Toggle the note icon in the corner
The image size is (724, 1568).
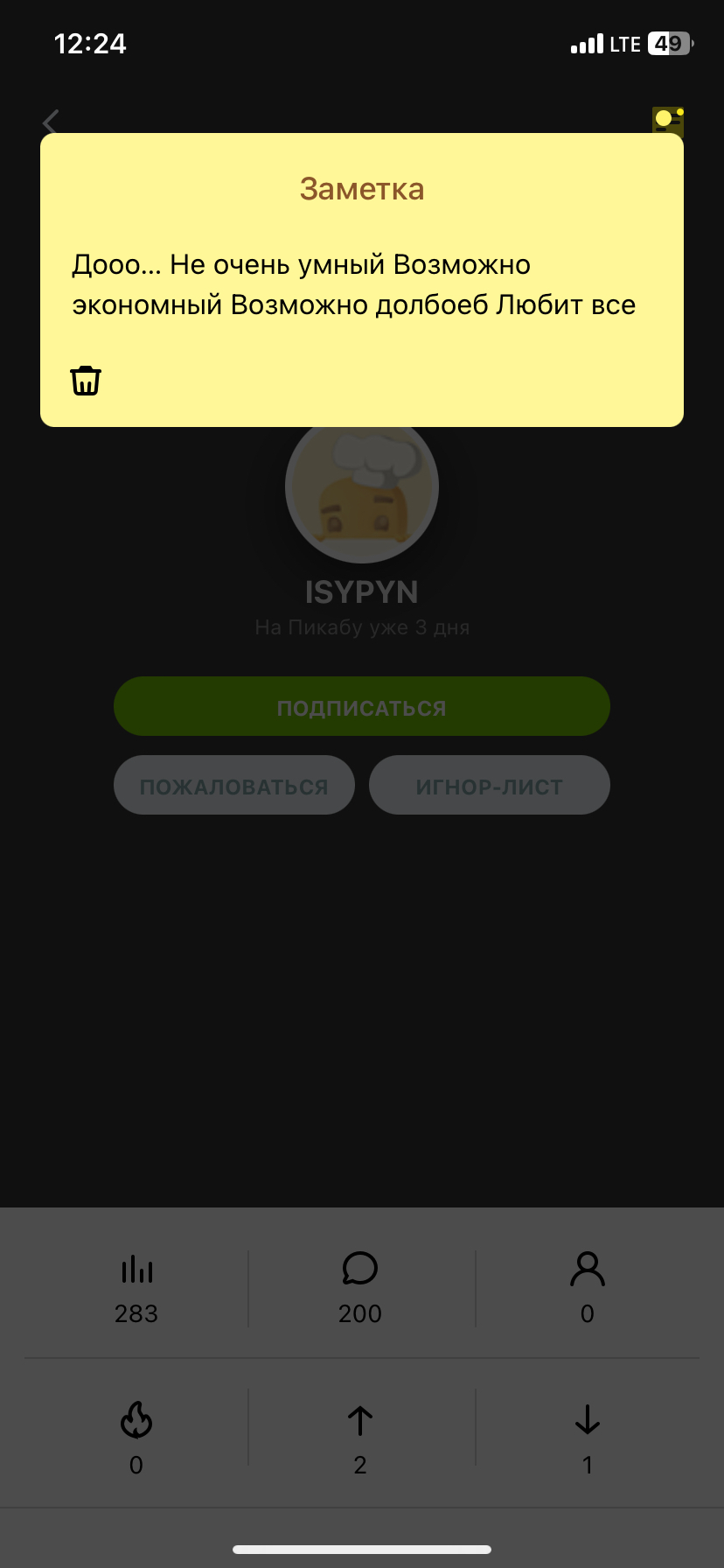(x=667, y=120)
